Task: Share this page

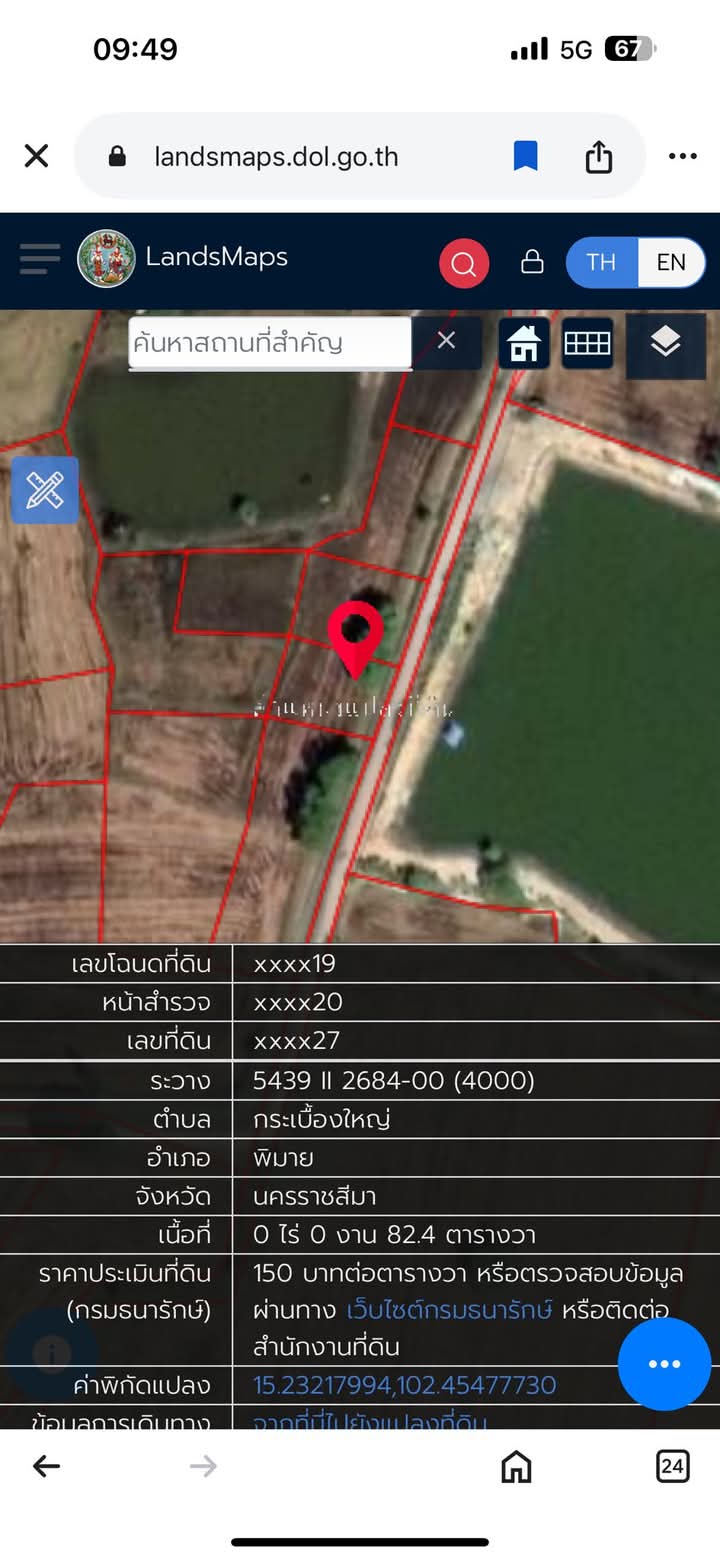Action: click(x=598, y=156)
